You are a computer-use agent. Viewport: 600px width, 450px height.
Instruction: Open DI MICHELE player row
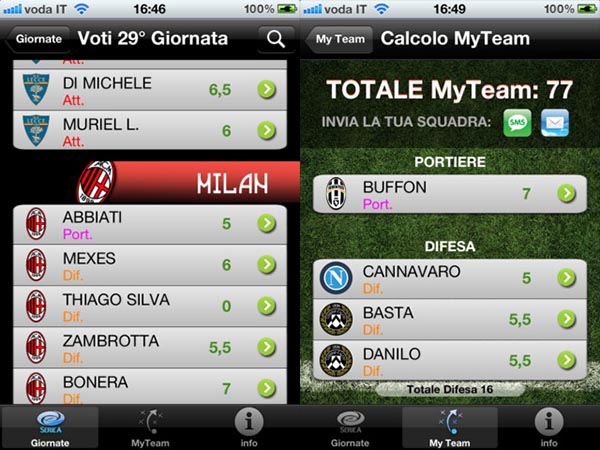(150, 90)
